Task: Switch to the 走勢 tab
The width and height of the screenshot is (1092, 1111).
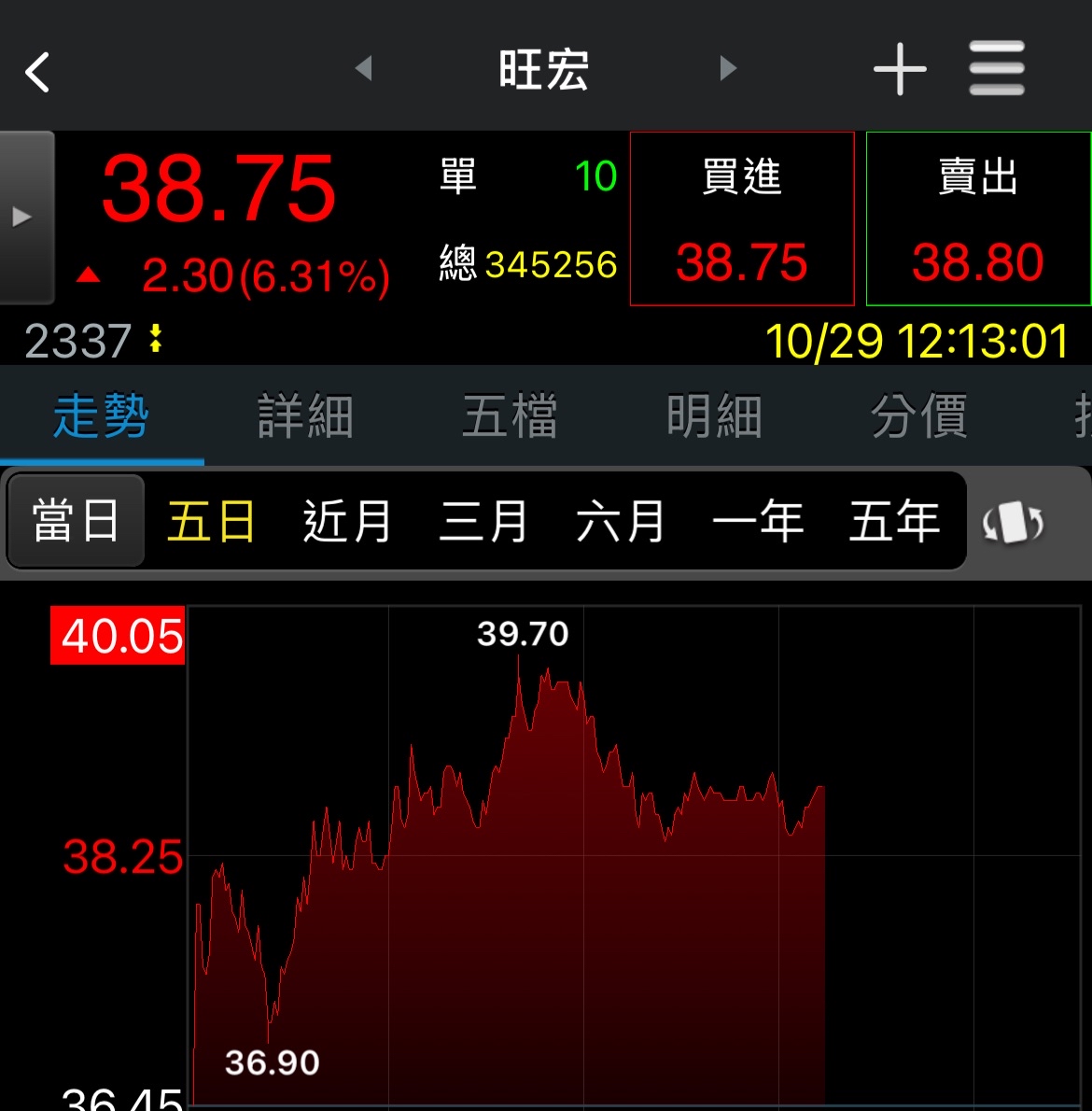Action: (101, 416)
